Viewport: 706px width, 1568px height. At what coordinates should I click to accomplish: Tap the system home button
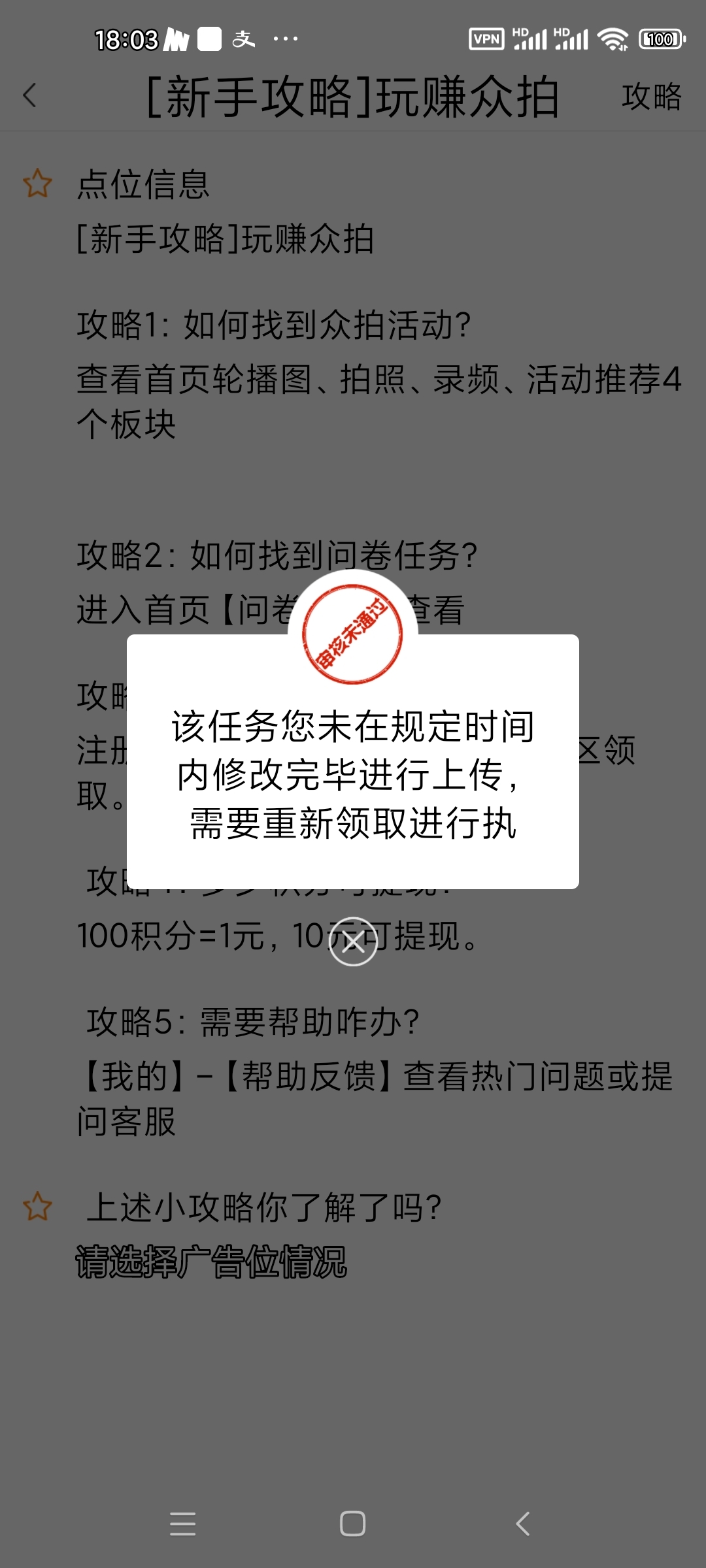coord(352,1524)
